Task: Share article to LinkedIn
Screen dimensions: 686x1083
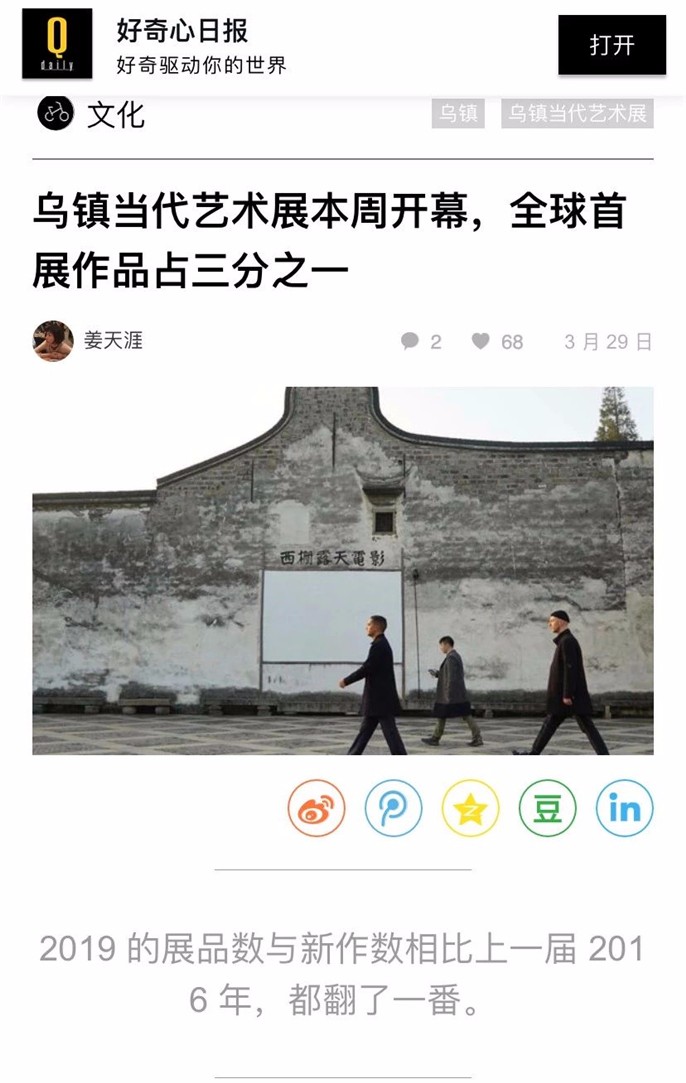Action: pos(624,808)
